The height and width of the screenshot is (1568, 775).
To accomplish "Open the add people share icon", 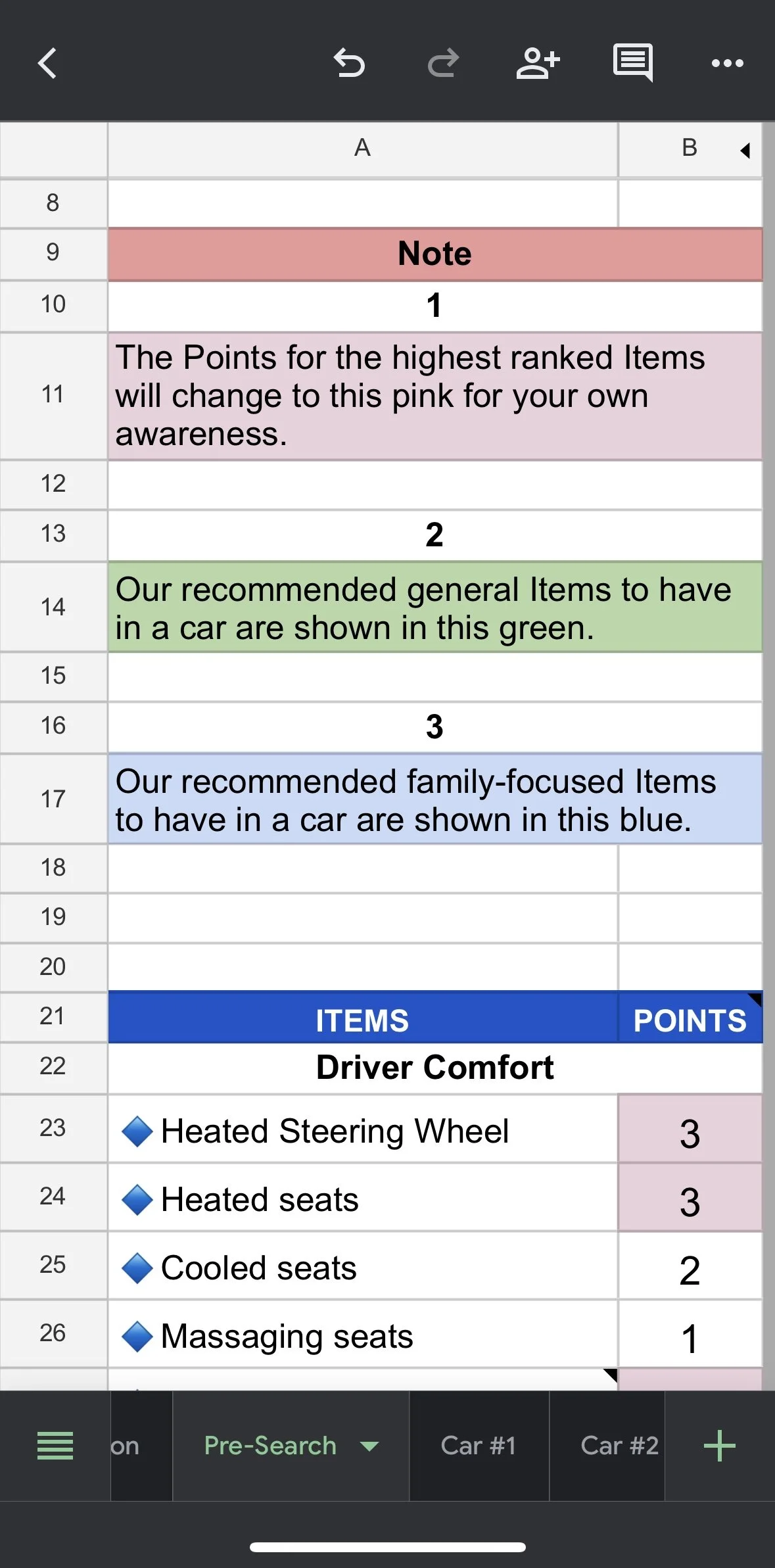I will [x=538, y=64].
